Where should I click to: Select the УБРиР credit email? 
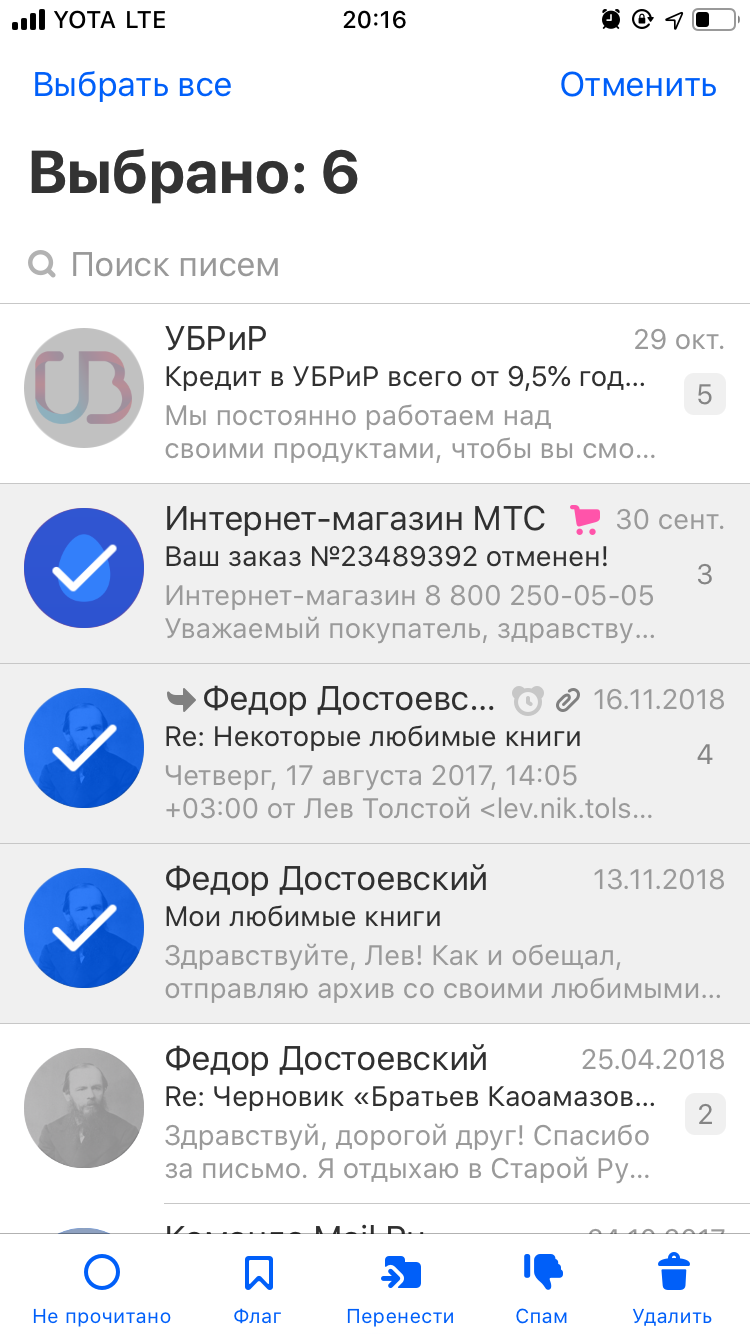point(375,394)
